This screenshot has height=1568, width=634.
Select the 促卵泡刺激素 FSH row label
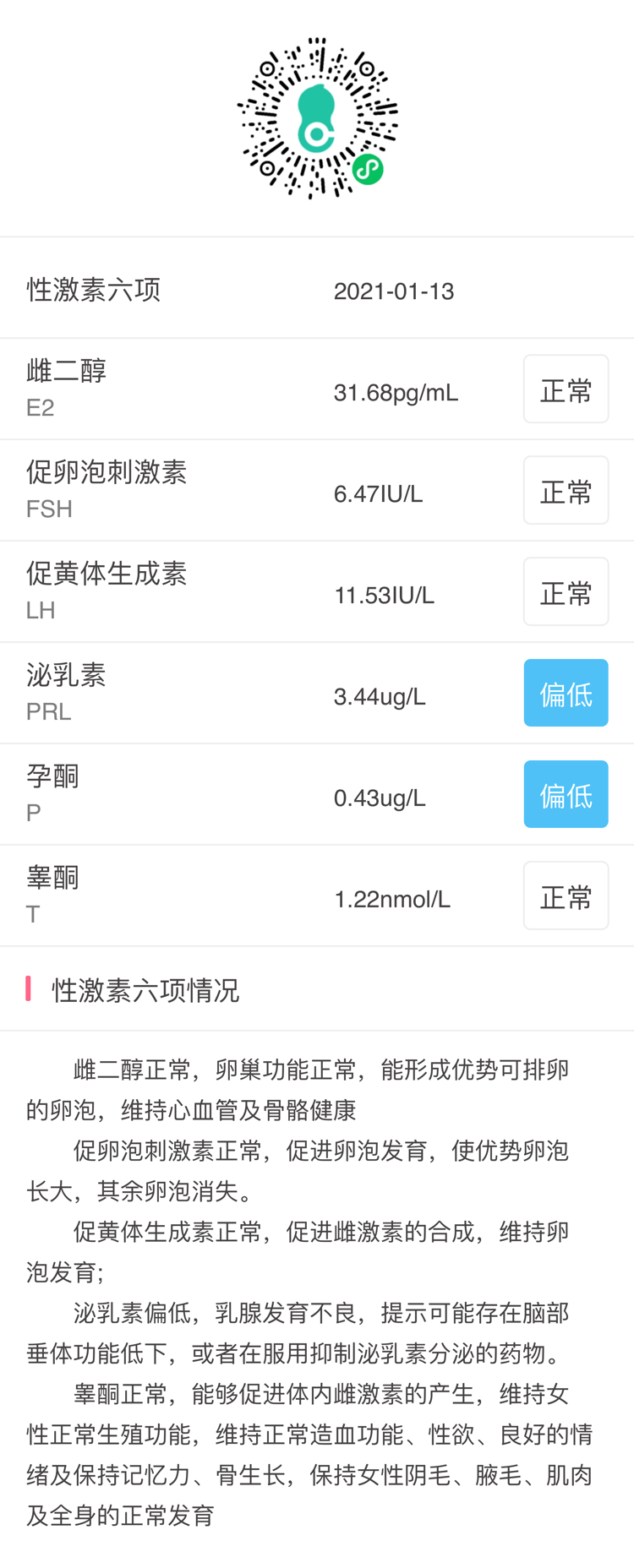point(107,471)
